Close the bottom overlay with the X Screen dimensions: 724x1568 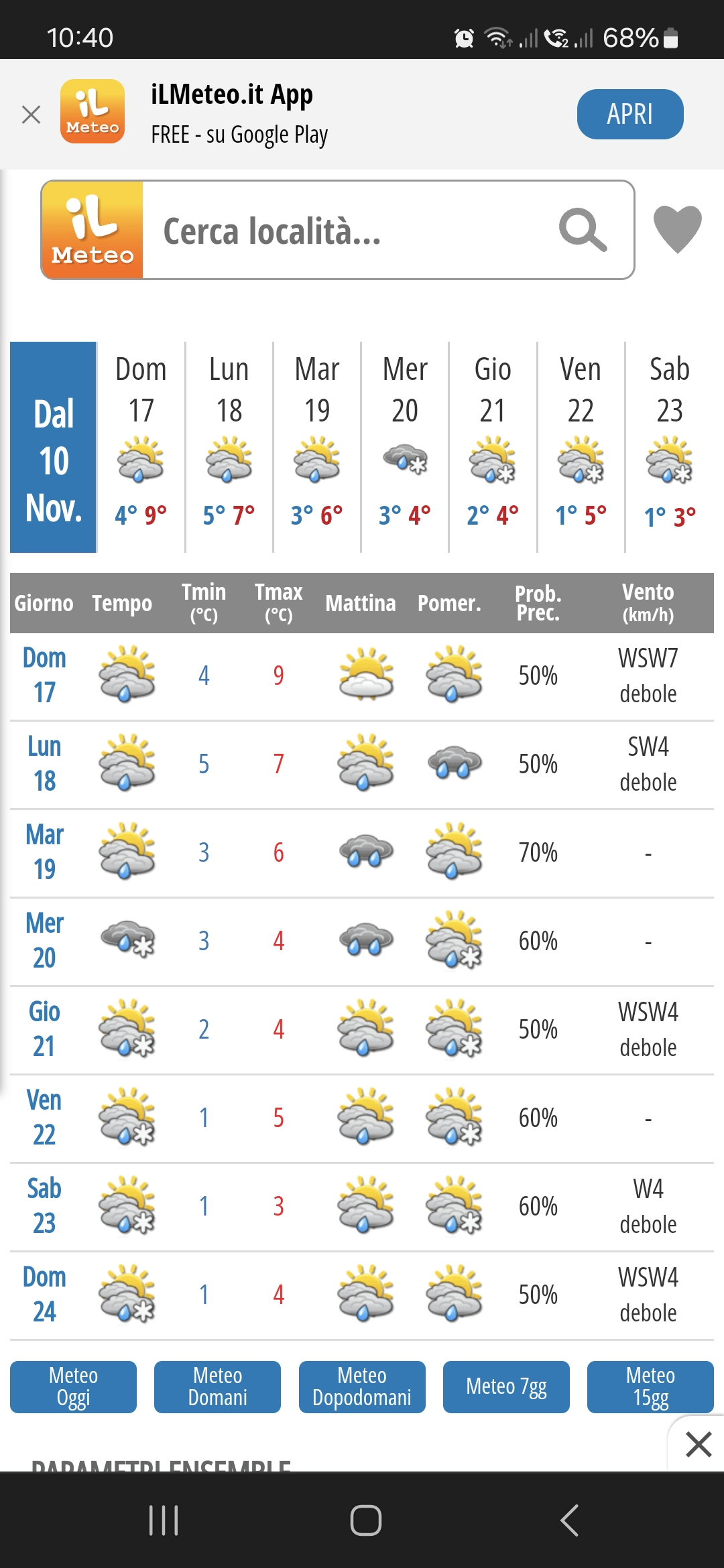699,1444
